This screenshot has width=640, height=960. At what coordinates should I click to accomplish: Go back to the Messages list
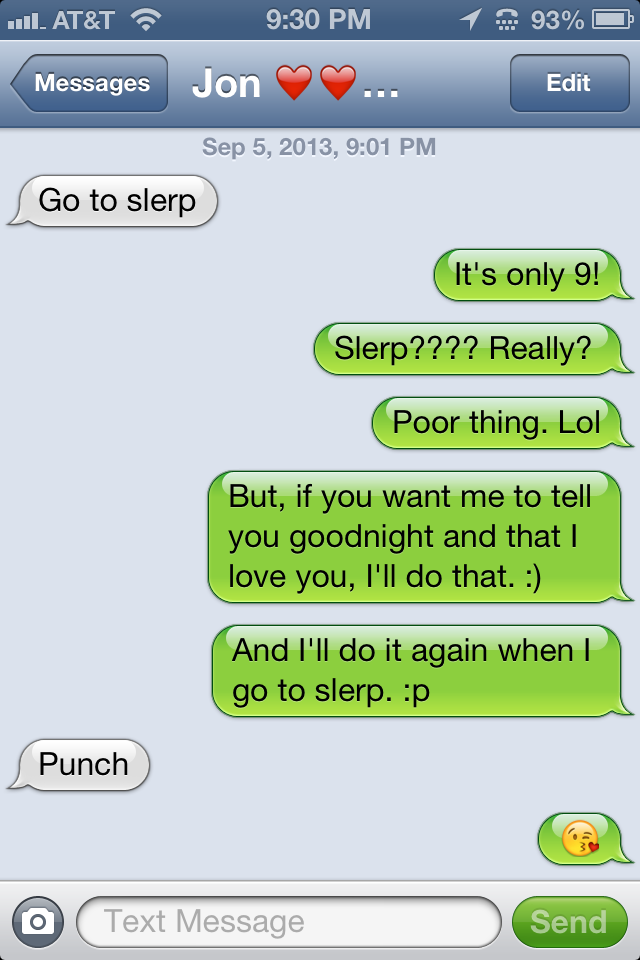90,84
